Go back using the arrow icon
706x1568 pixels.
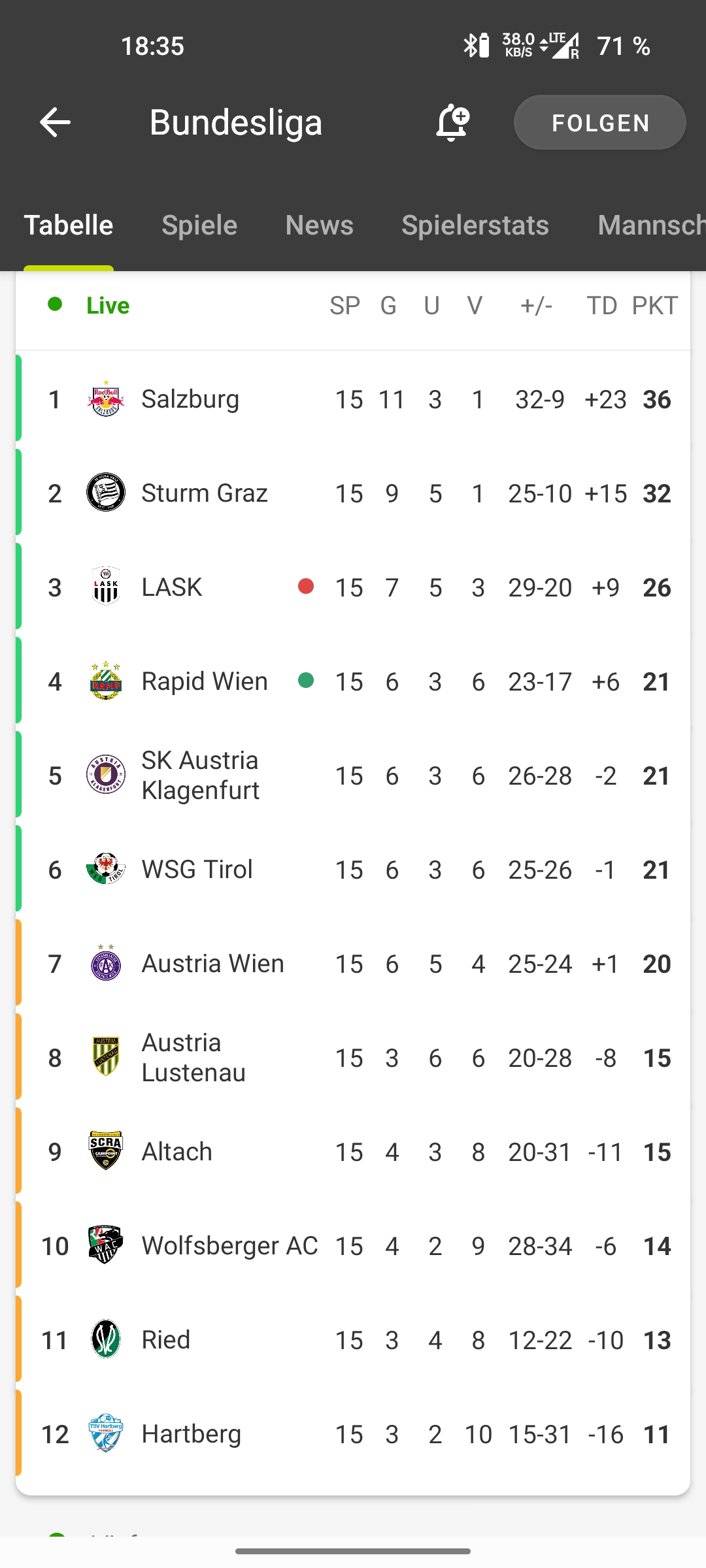tap(55, 122)
